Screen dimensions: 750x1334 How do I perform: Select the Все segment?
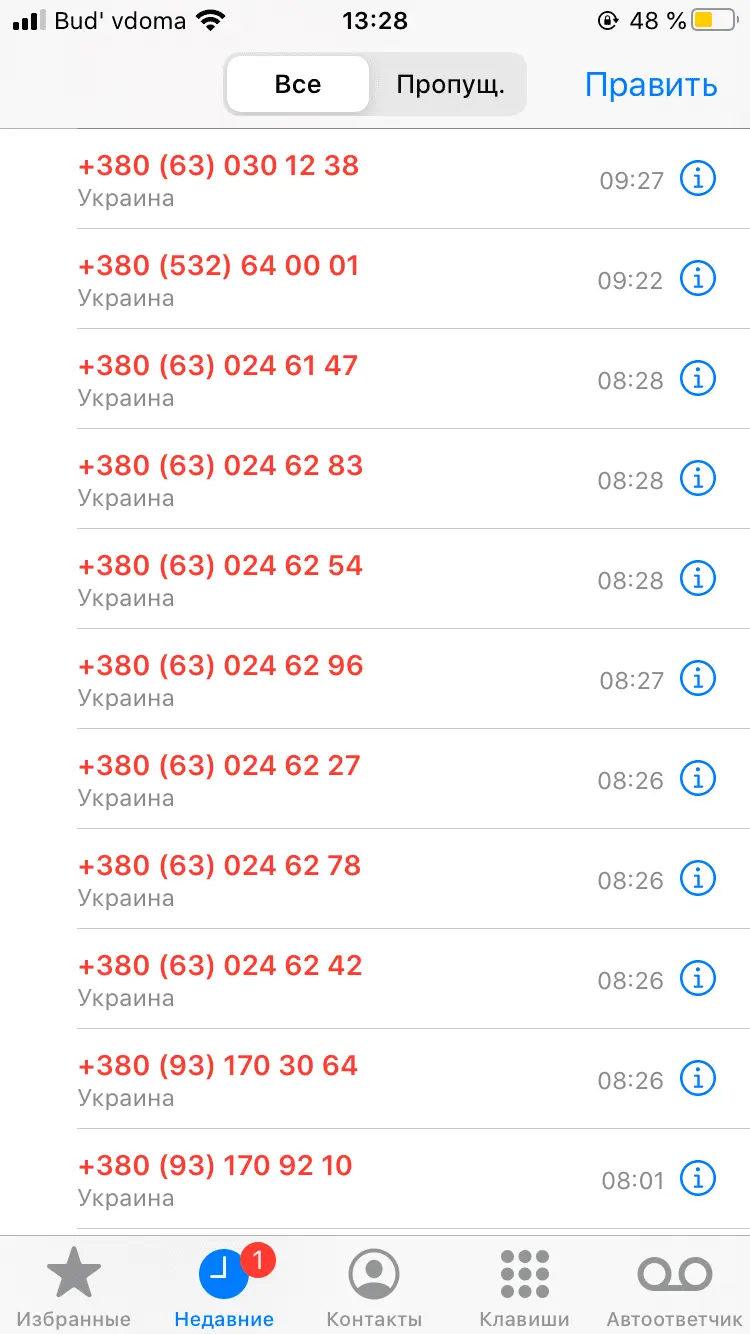[298, 85]
